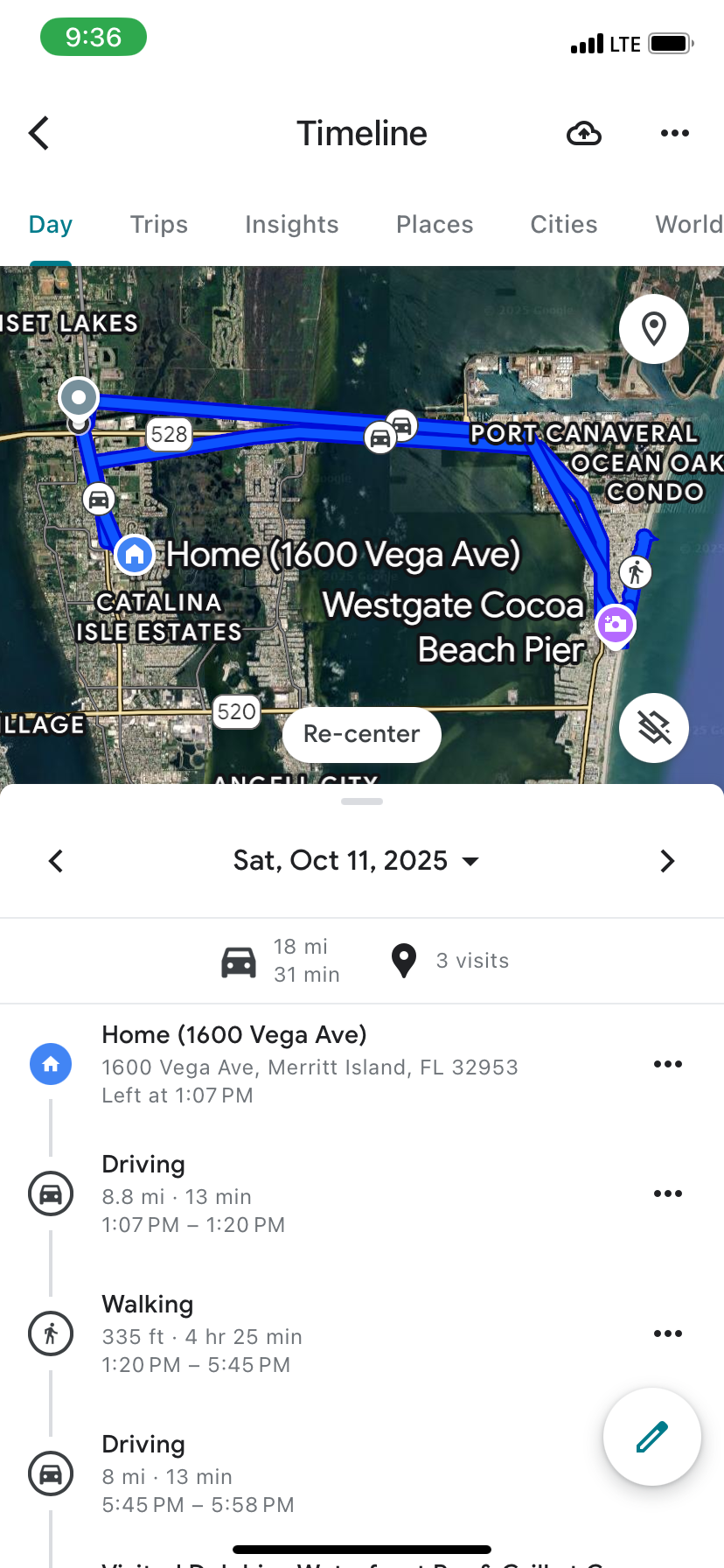The width and height of the screenshot is (724, 1568).
Task: Go back from the Timeline screen
Action: [39, 133]
